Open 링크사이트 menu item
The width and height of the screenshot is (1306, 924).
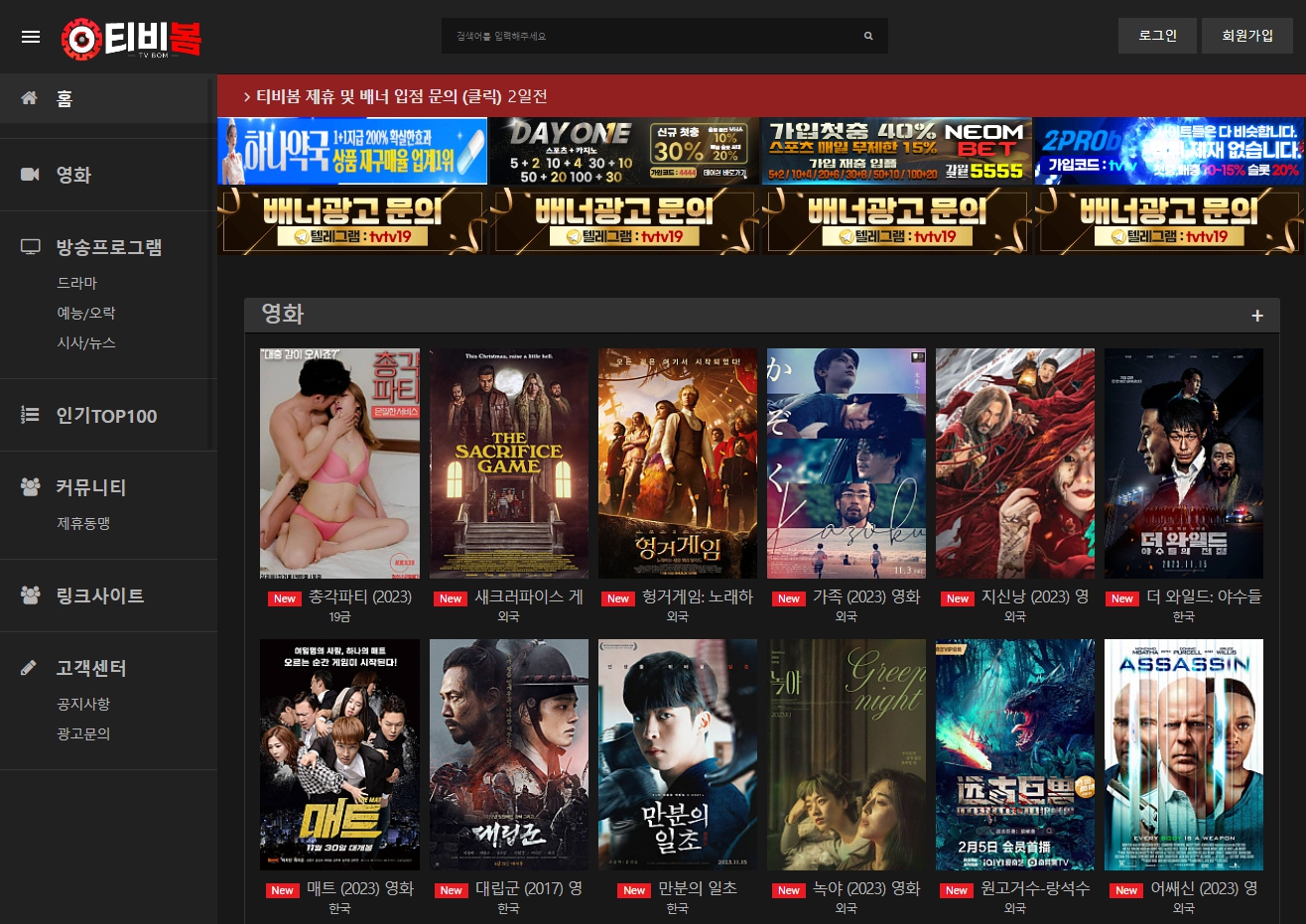point(99,595)
